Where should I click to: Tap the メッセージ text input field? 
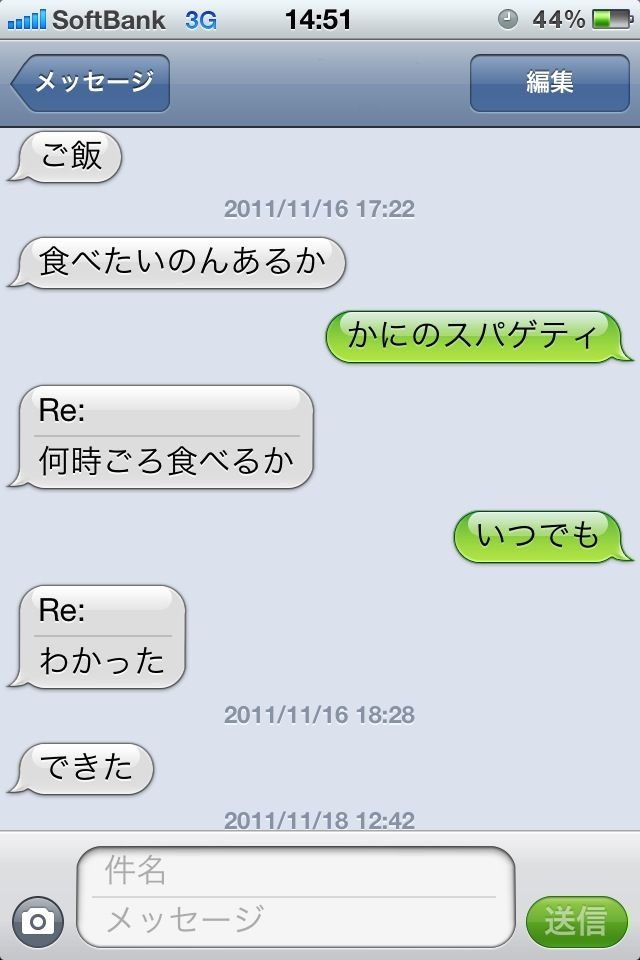[x=295, y=920]
